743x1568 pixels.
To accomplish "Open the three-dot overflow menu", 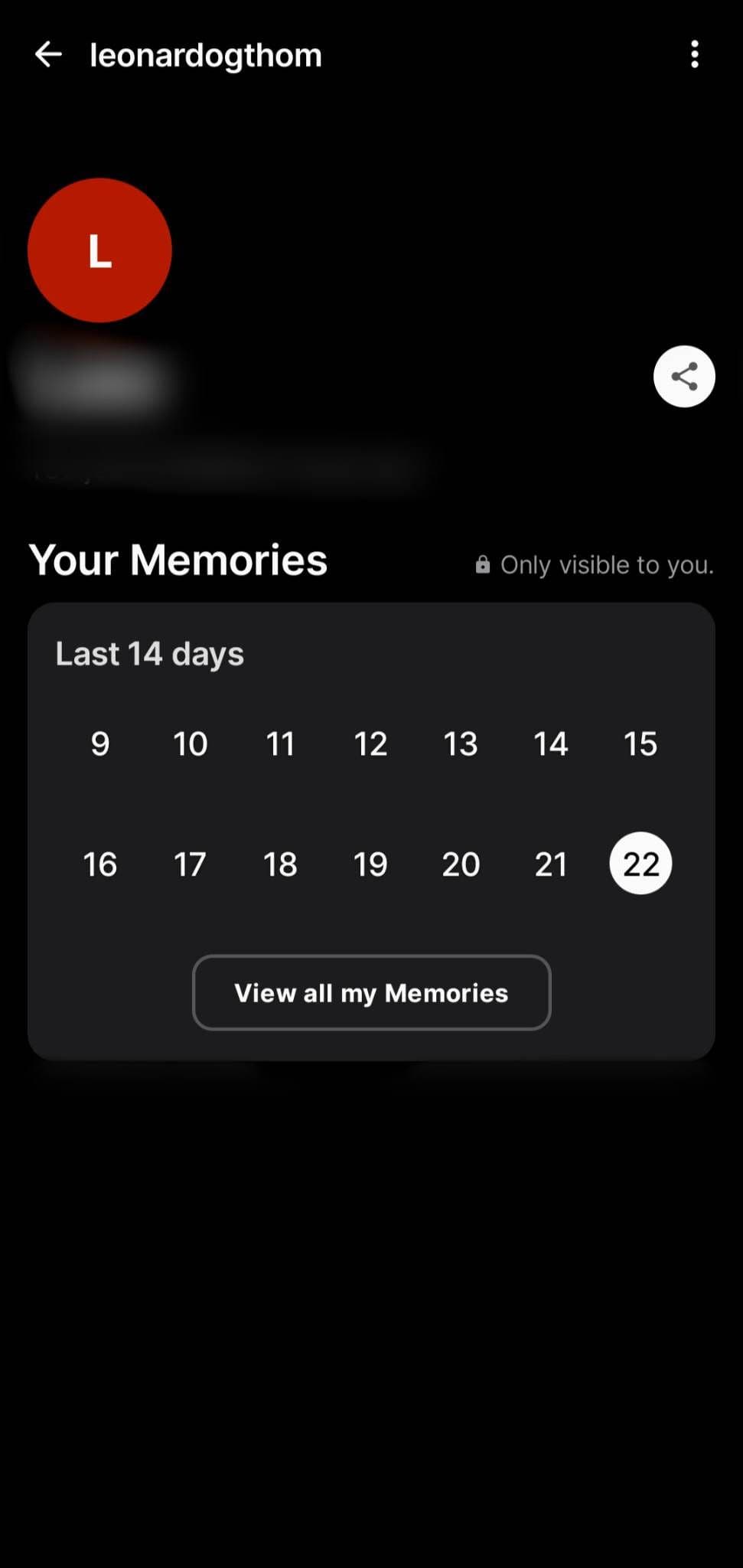I will (x=694, y=55).
